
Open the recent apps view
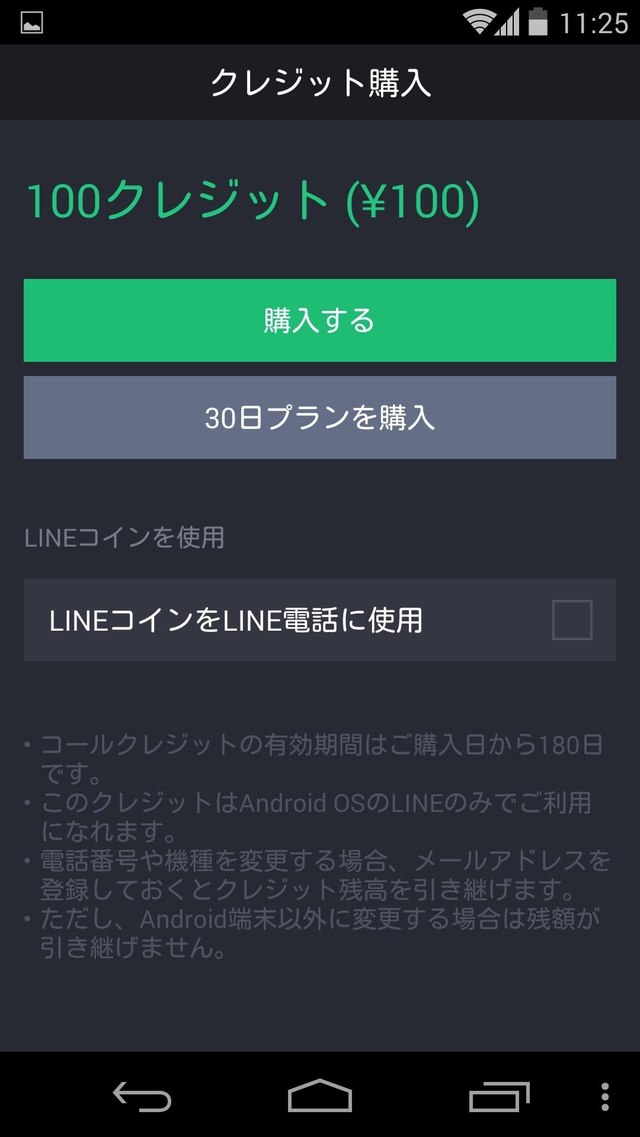499,1096
